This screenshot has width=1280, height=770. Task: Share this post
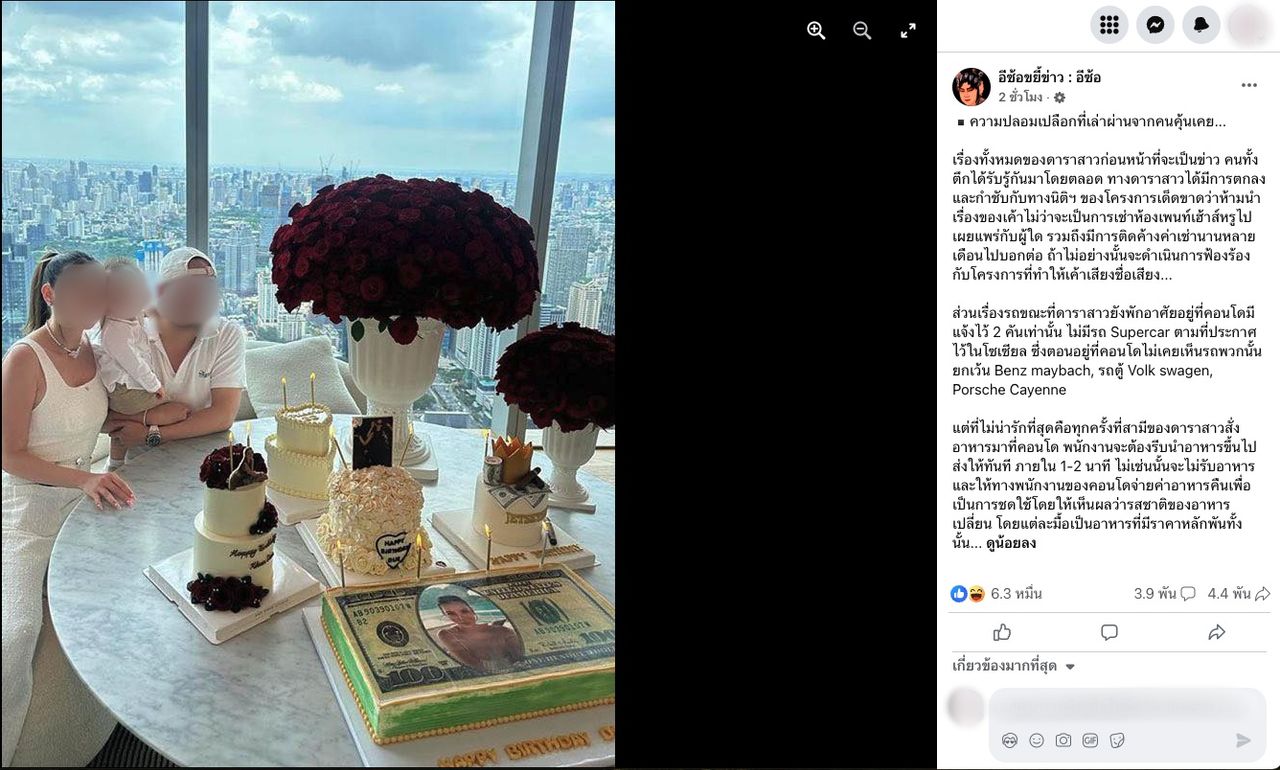[x=1216, y=632]
